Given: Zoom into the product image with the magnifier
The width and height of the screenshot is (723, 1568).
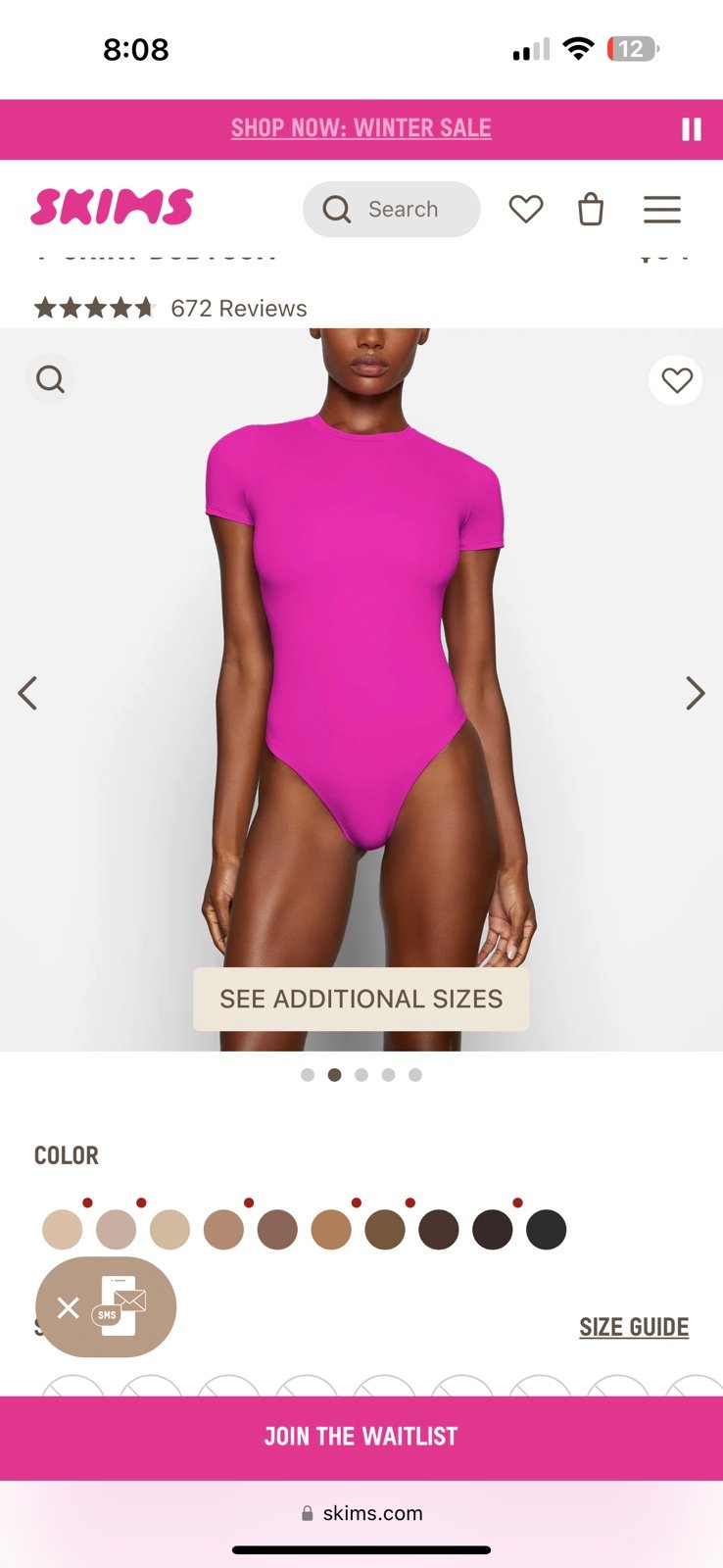Looking at the screenshot, I should (50, 379).
